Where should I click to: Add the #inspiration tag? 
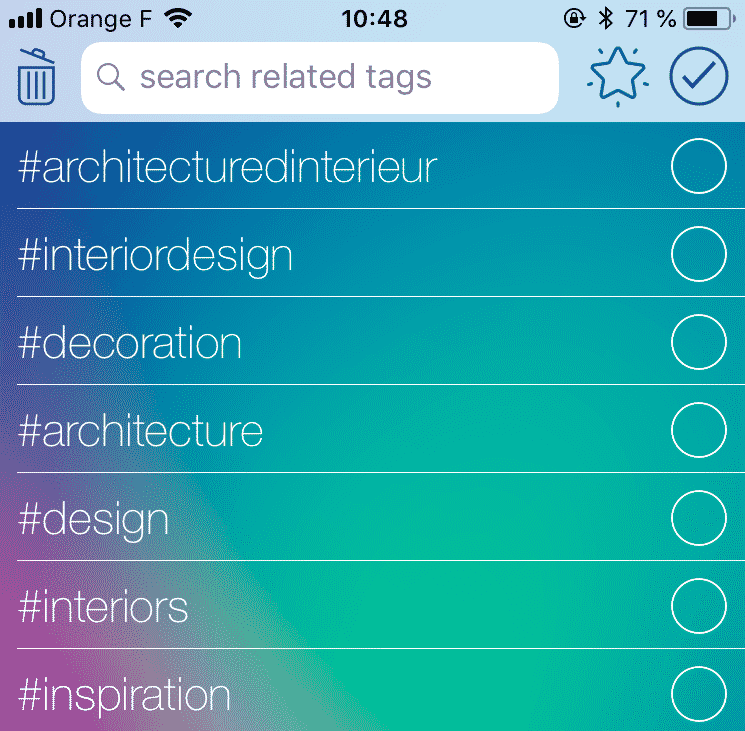point(698,694)
